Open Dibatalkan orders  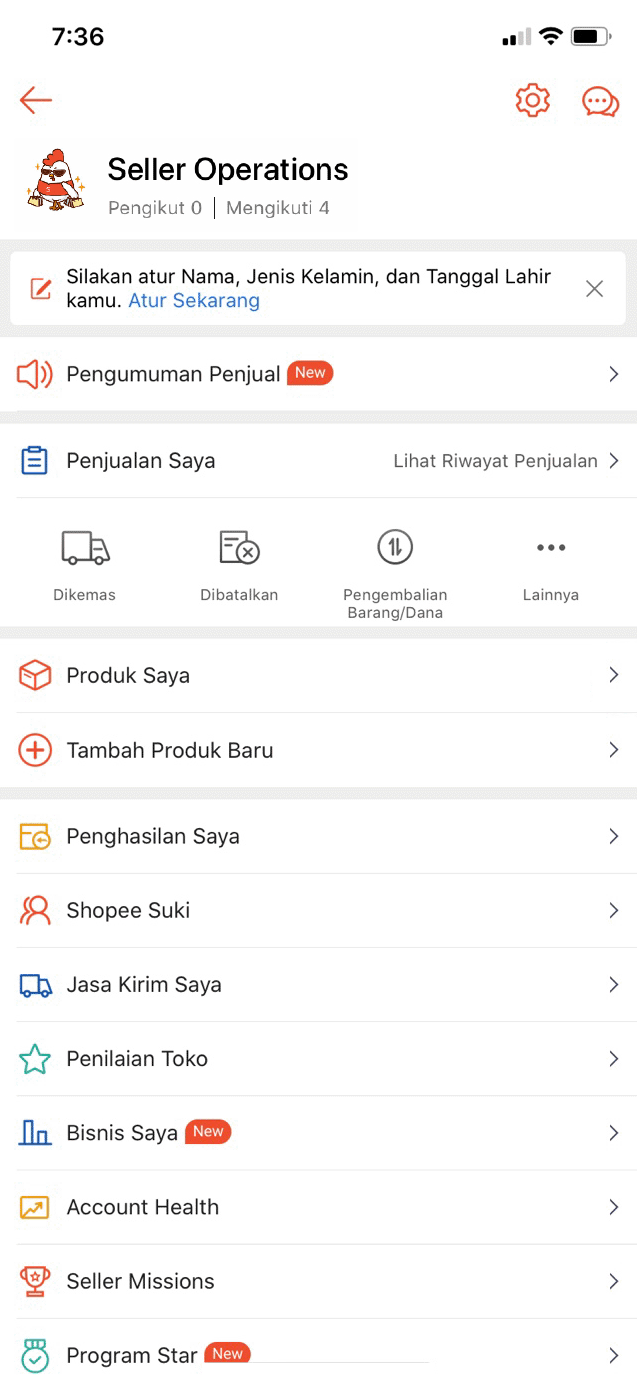239,565
